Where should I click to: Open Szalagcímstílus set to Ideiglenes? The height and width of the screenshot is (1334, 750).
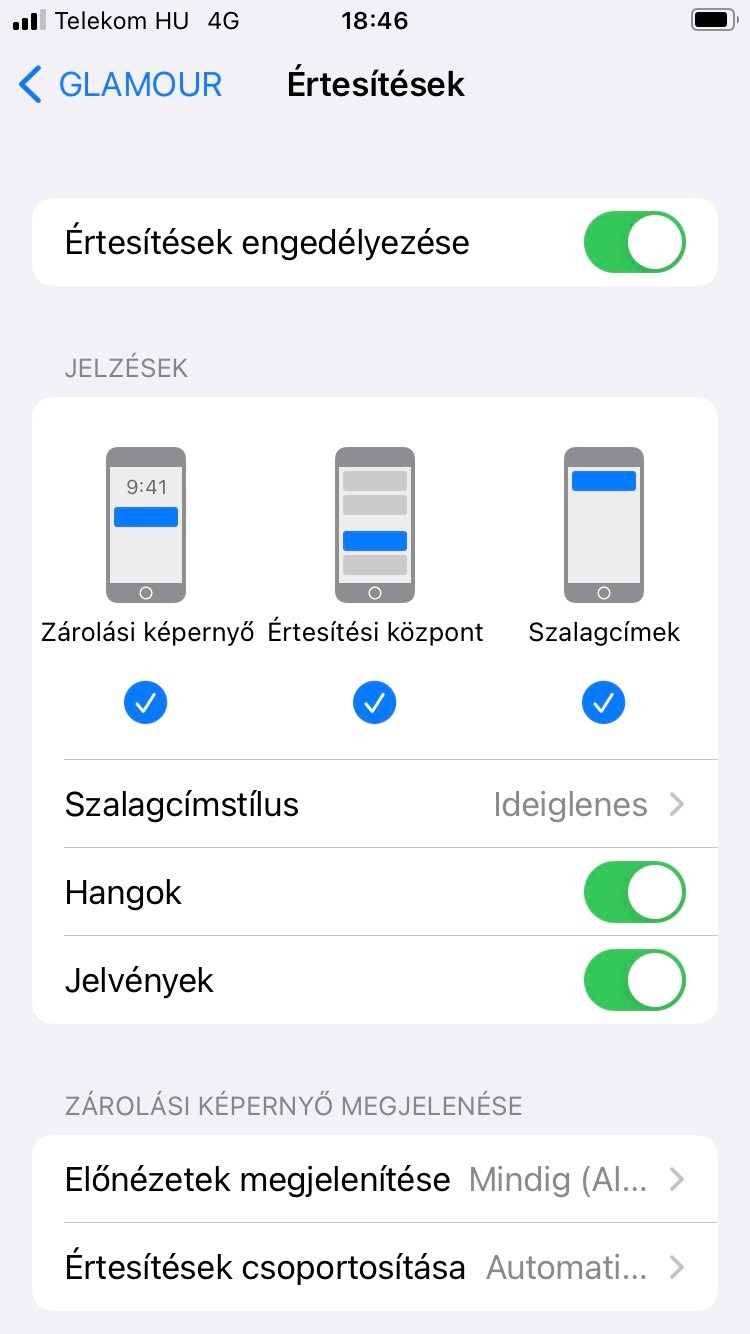[x=374, y=804]
